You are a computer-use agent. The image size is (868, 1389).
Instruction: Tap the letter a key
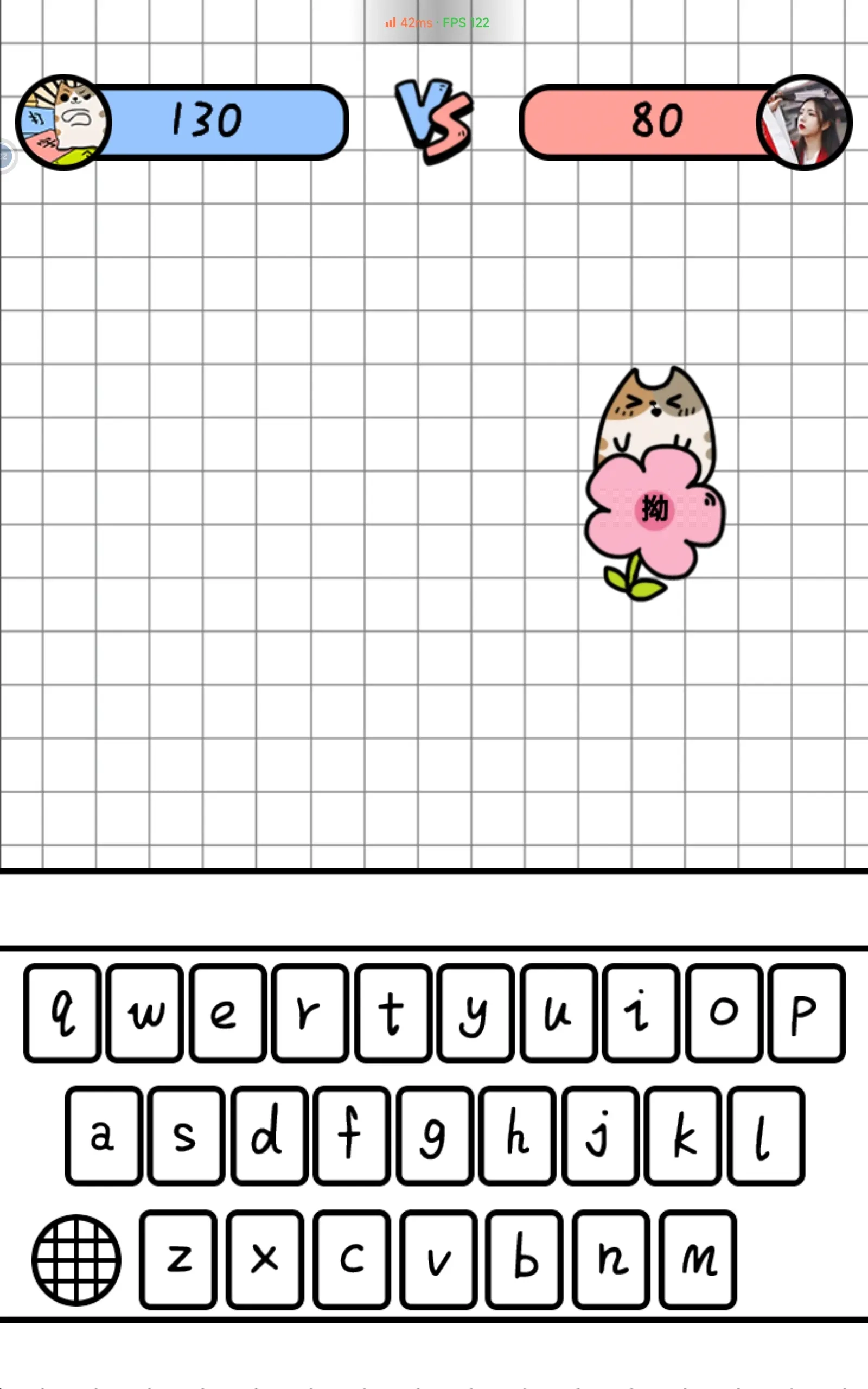point(103,1135)
